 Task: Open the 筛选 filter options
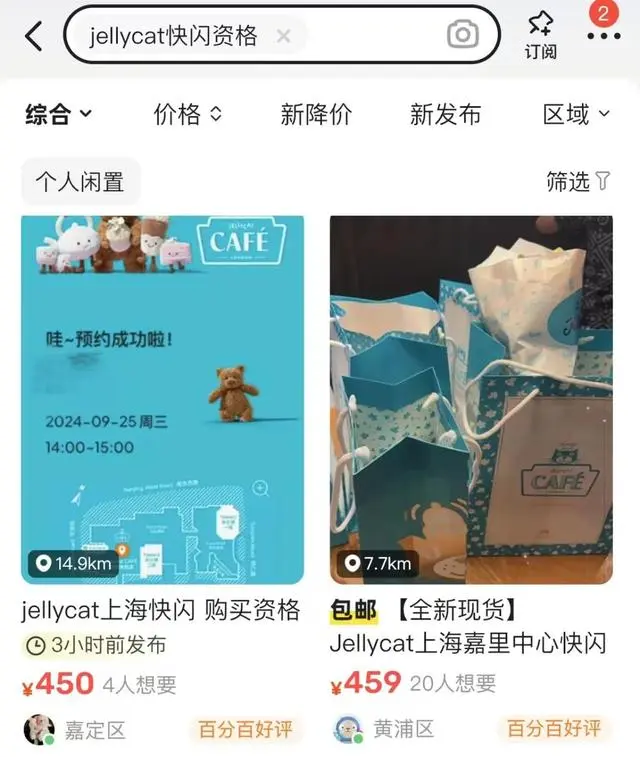[x=578, y=181]
